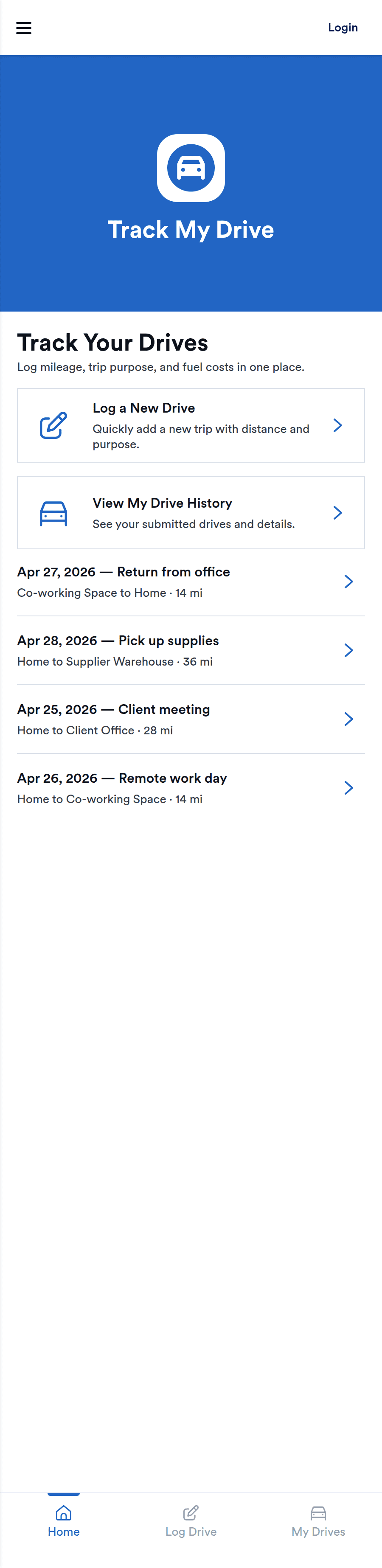Open the Log a New Drive card
Viewport: 382px width, 1568px height.
coord(191,425)
